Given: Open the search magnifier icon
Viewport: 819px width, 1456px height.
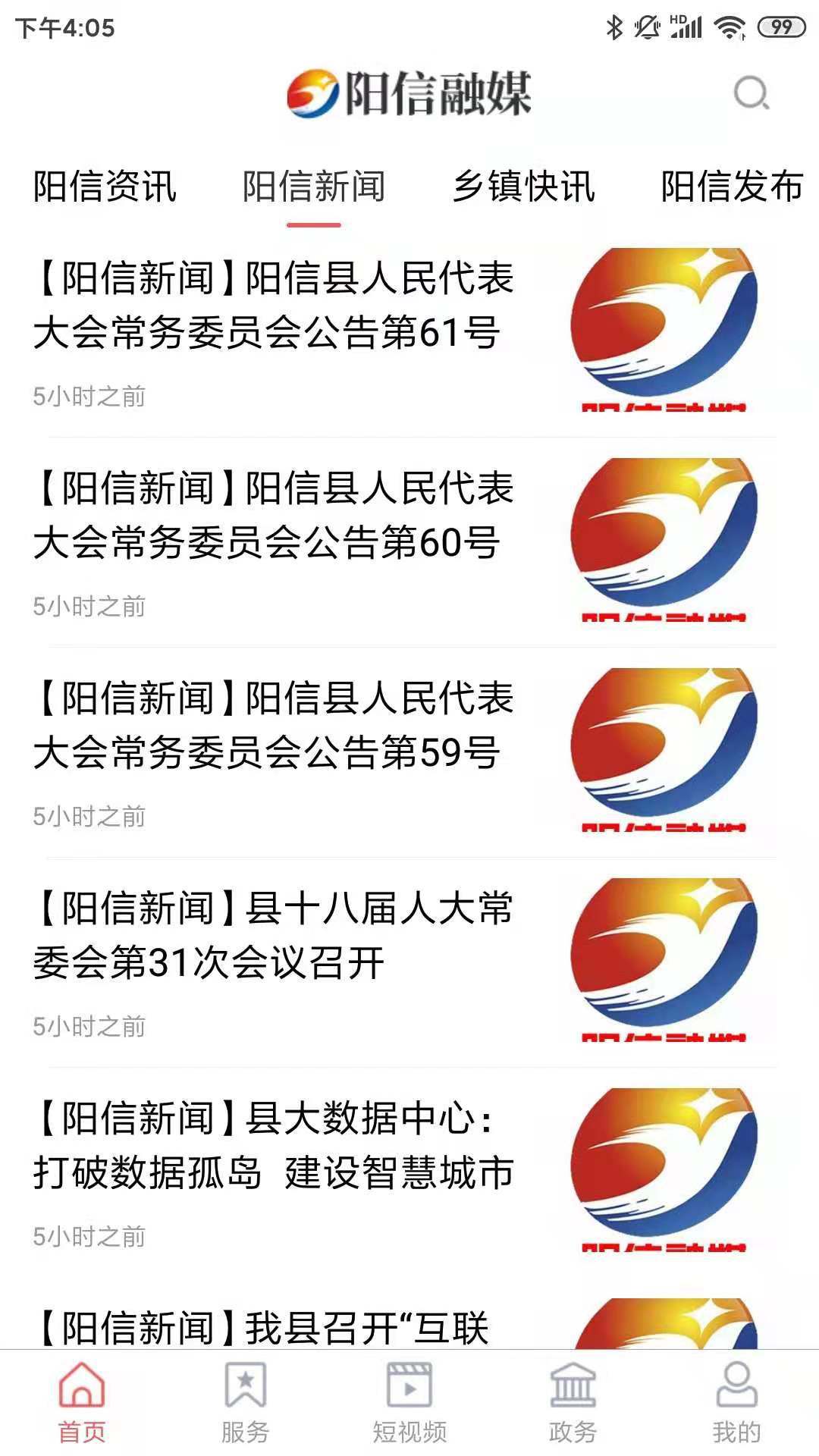Looking at the screenshot, I should tap(751, 94).
